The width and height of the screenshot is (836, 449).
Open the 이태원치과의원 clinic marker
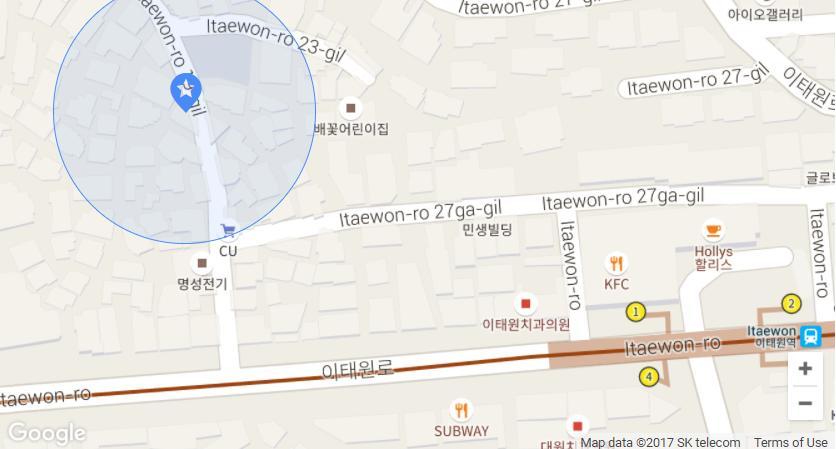tap(525, 303)
